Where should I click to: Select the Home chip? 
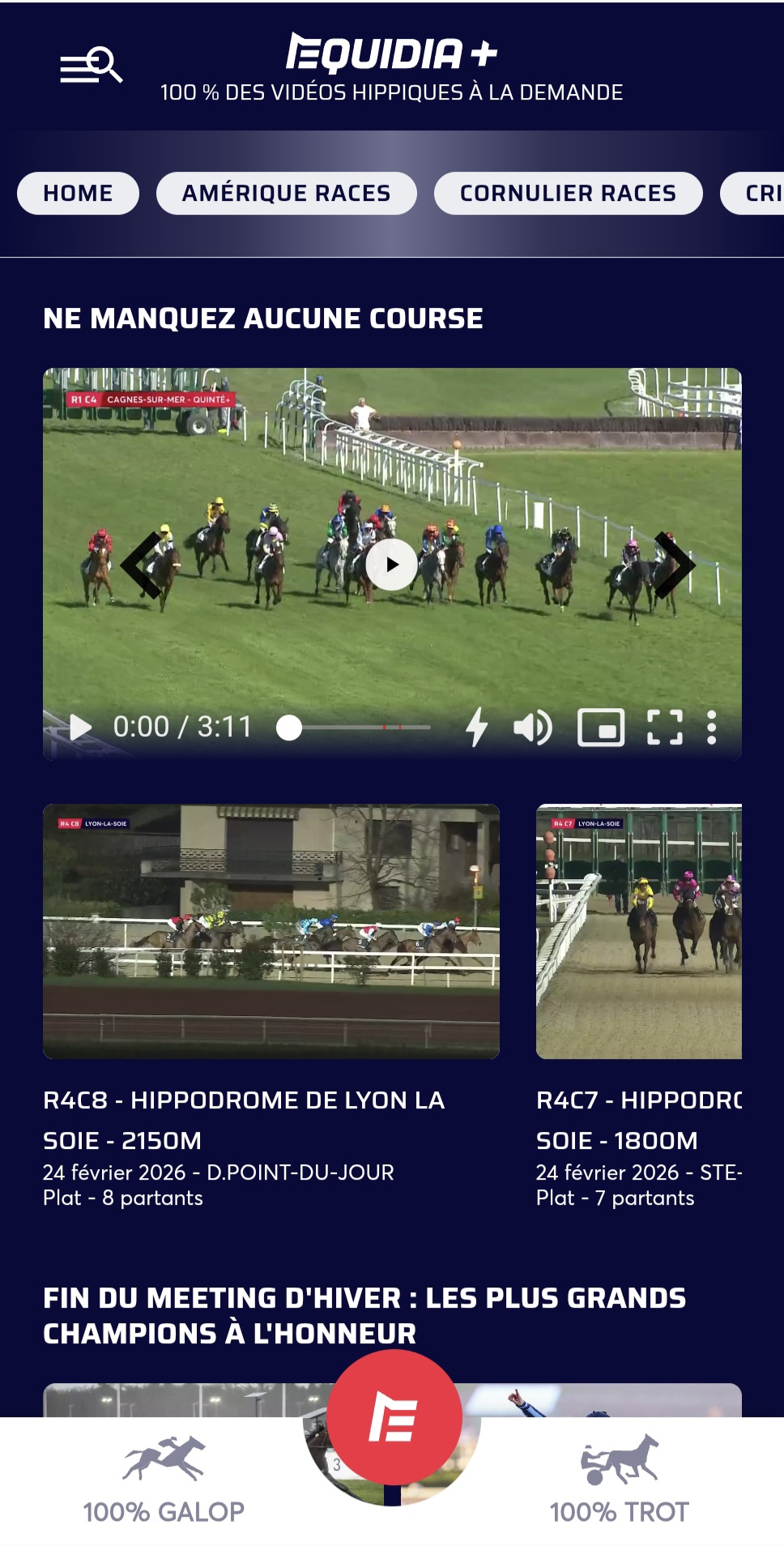pyautogui.click(x=78, y=194)
